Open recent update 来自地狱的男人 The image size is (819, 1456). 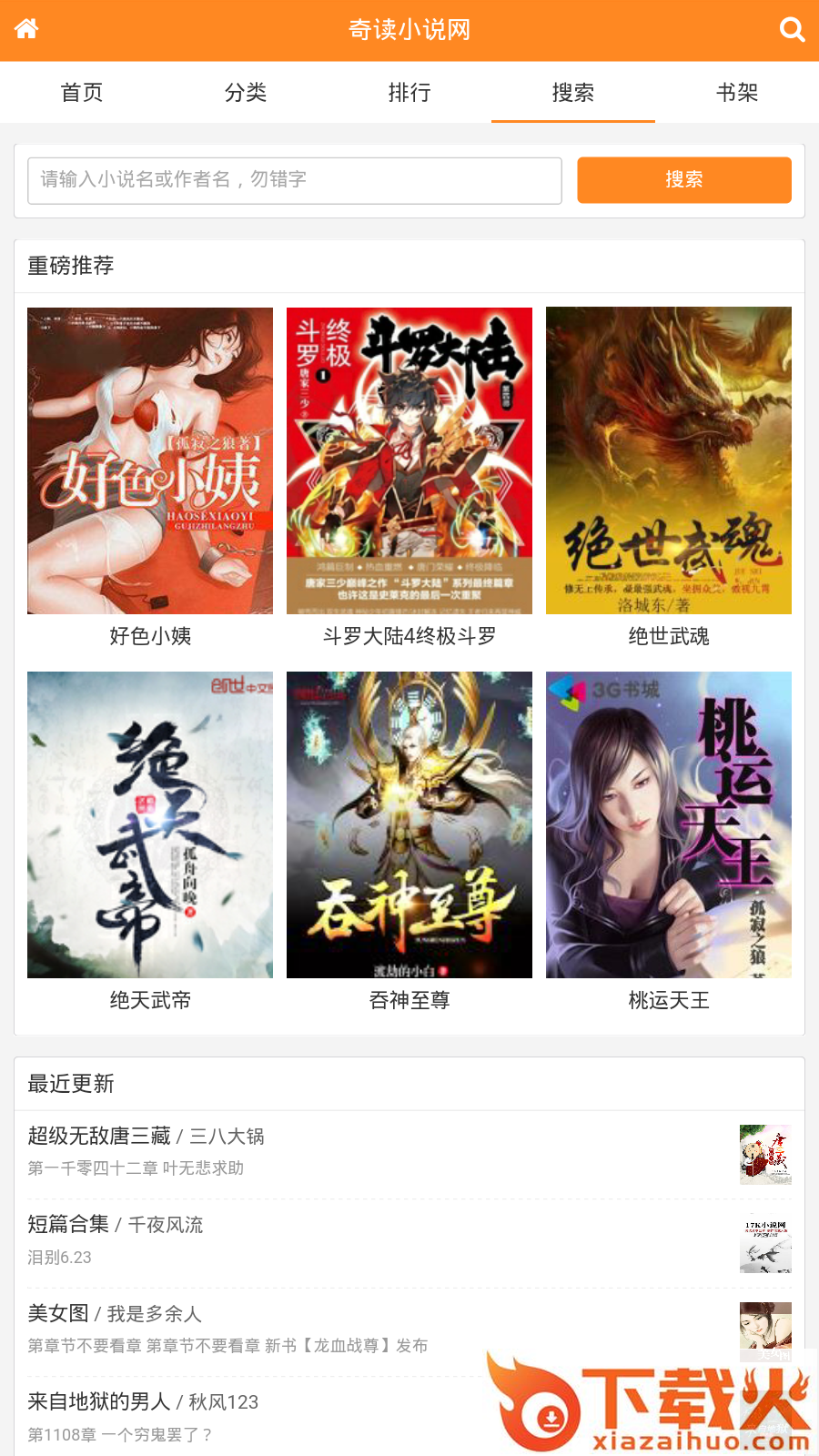click(x=99, y=1401)
